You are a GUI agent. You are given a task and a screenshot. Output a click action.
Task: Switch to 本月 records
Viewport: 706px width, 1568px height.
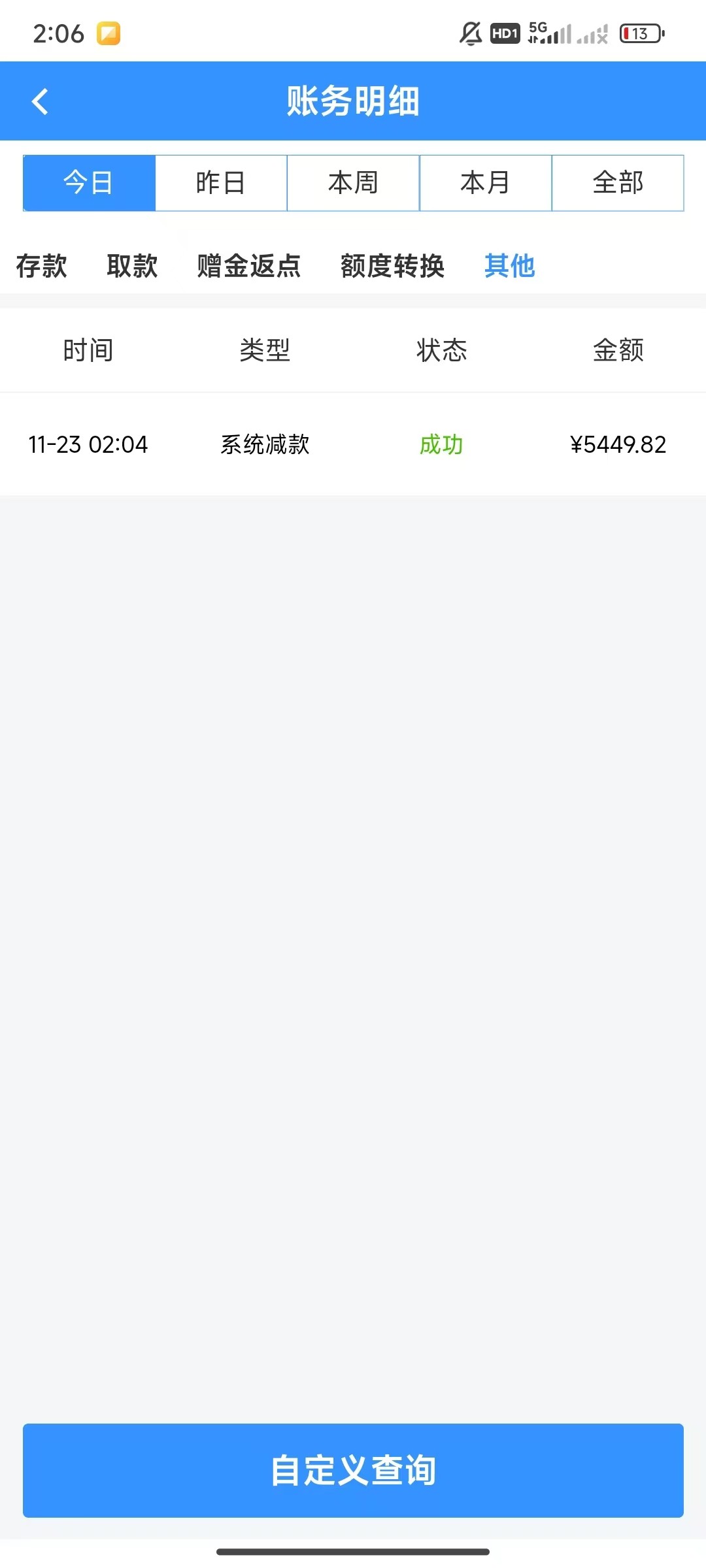(x=485, y=183)
